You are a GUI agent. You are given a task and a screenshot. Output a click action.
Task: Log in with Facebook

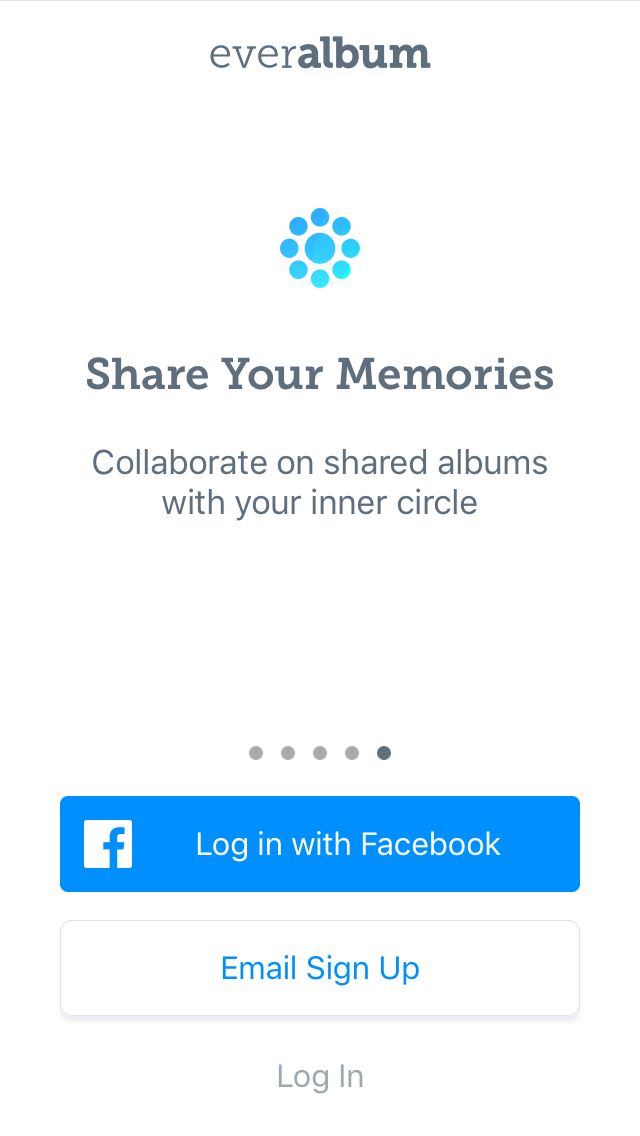click(x=320, y=844)
